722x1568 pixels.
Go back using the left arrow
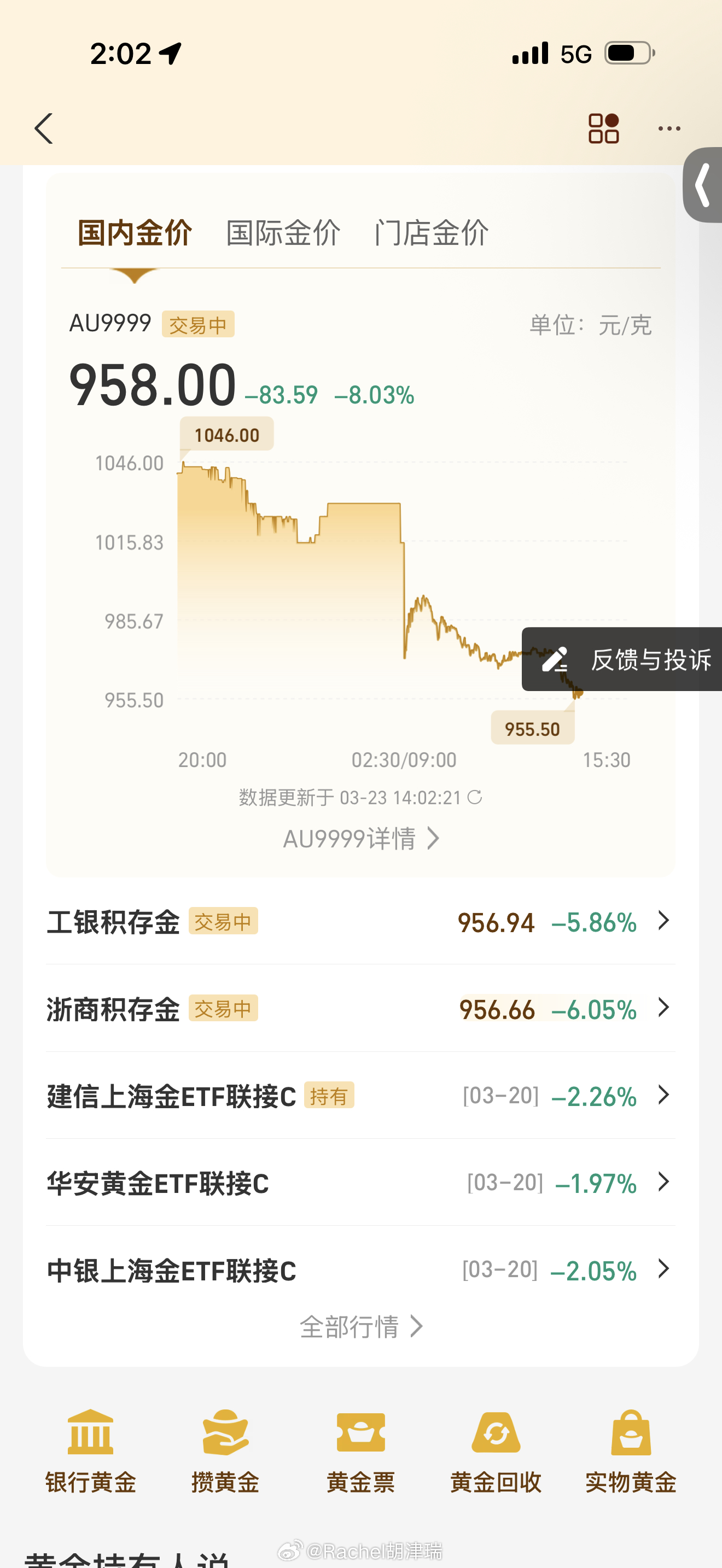[43, 128]
